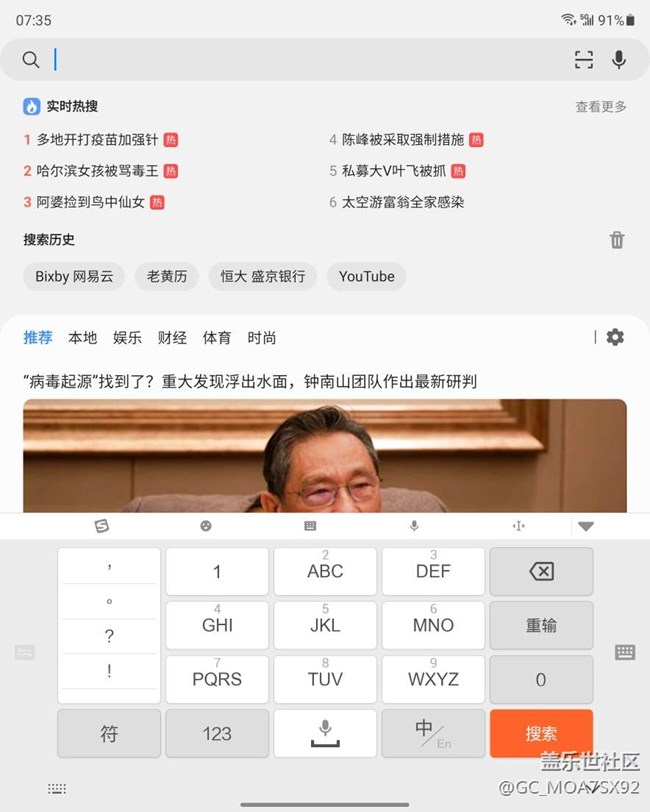Select the YouTube history chip
The width and height of the screenshot is (650, 812).
point(366,277)
